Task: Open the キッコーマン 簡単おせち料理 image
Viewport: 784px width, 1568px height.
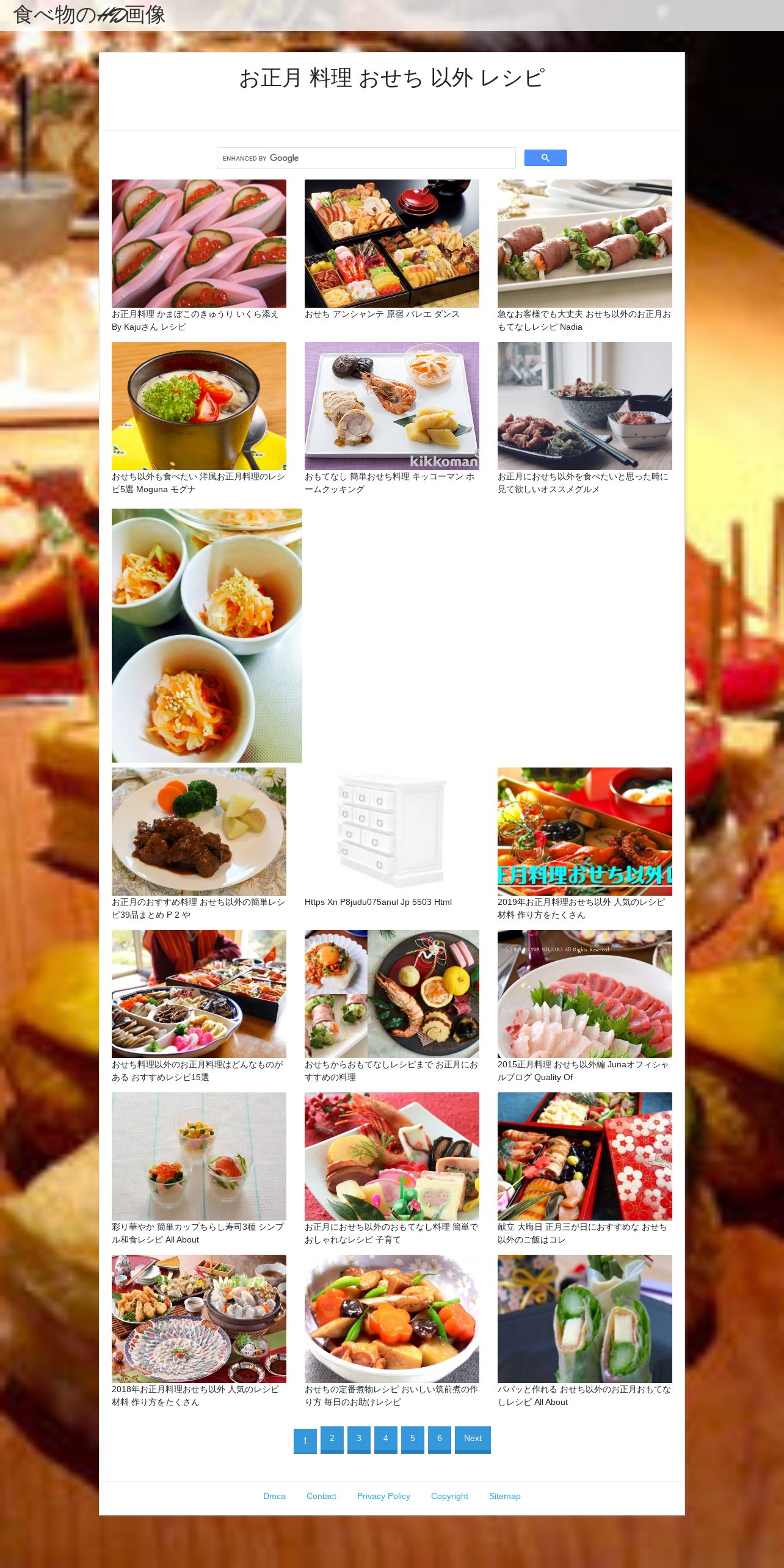Action: coord(392,406)
